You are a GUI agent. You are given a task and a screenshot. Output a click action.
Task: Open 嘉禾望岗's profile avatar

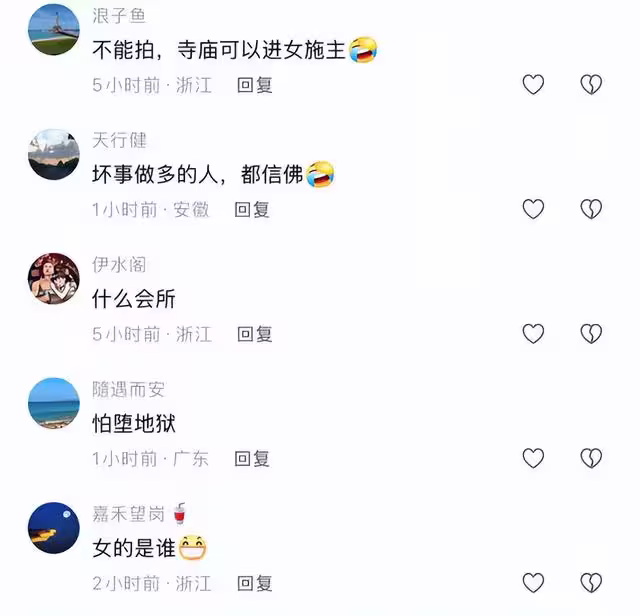point(54,527)
